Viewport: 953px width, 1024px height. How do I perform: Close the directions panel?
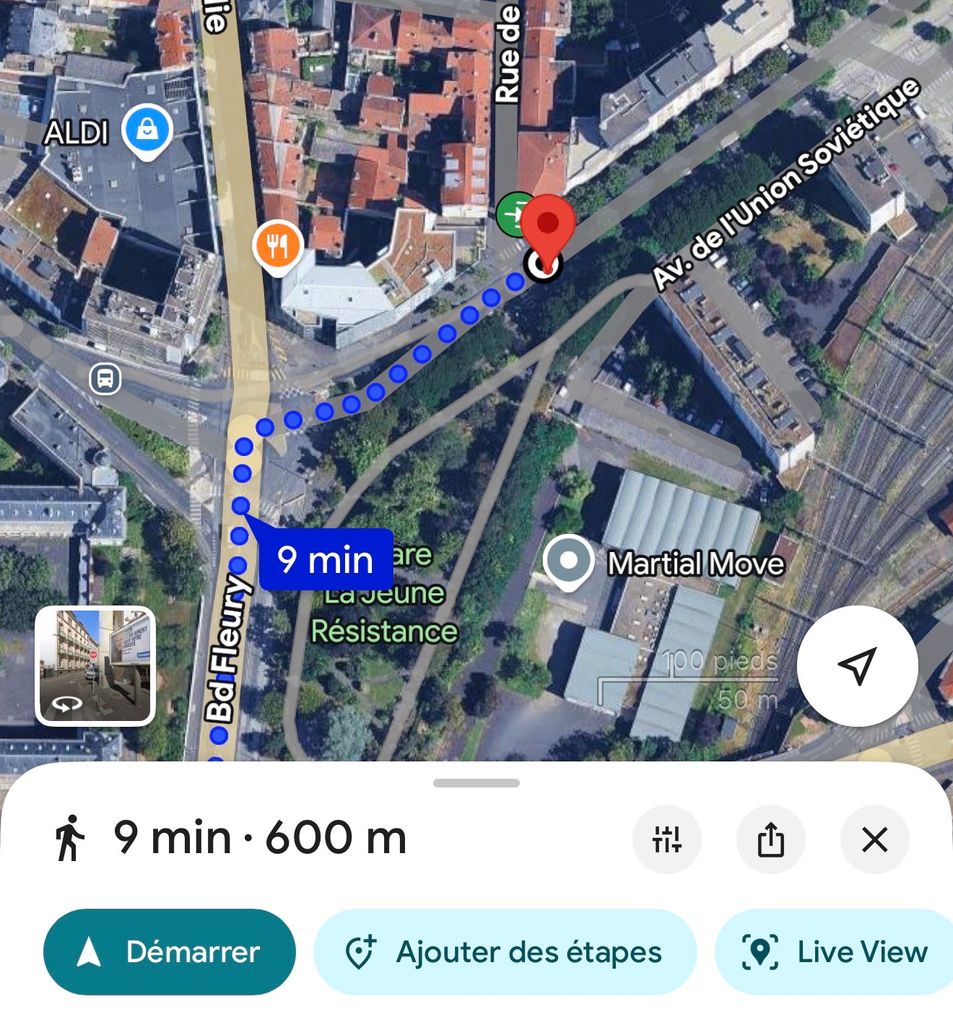coord(875,840)
